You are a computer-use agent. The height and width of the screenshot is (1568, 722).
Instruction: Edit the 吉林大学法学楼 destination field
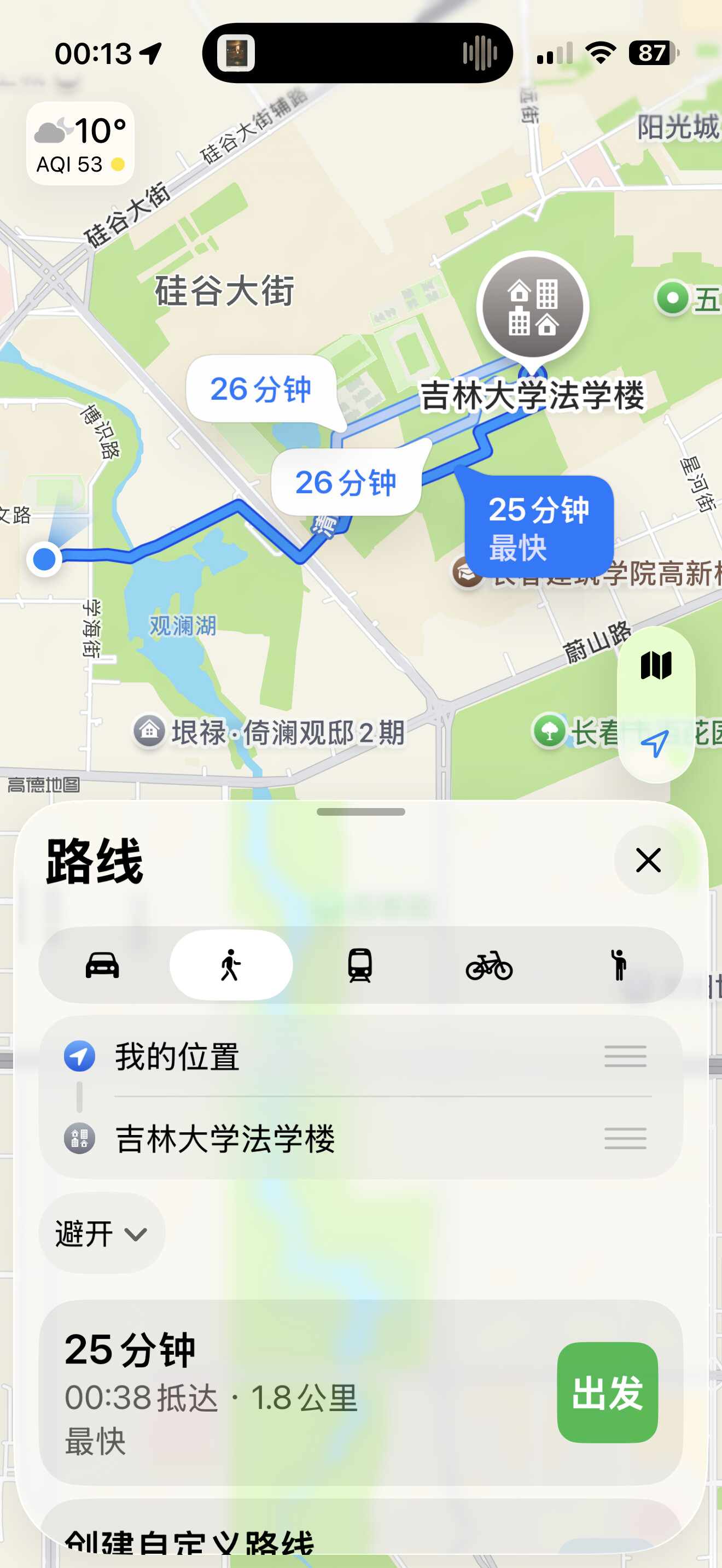225,1138
